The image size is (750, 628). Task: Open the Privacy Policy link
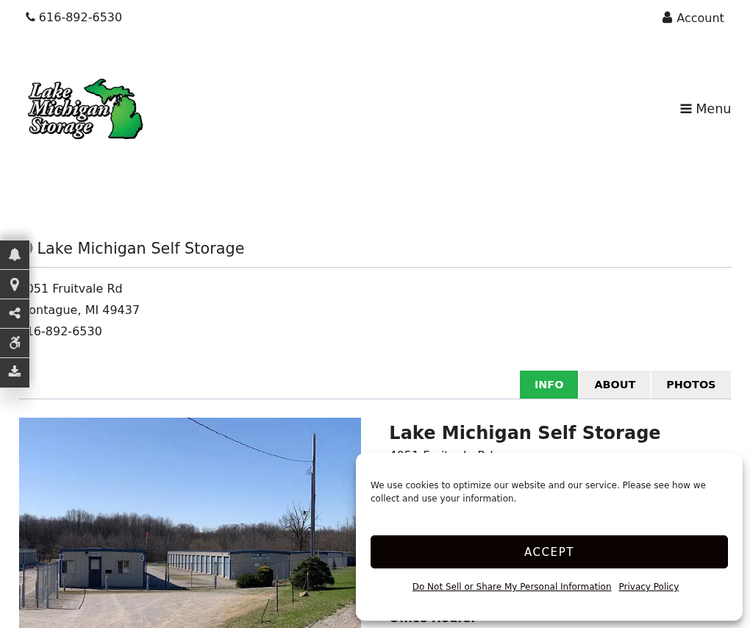648,587
